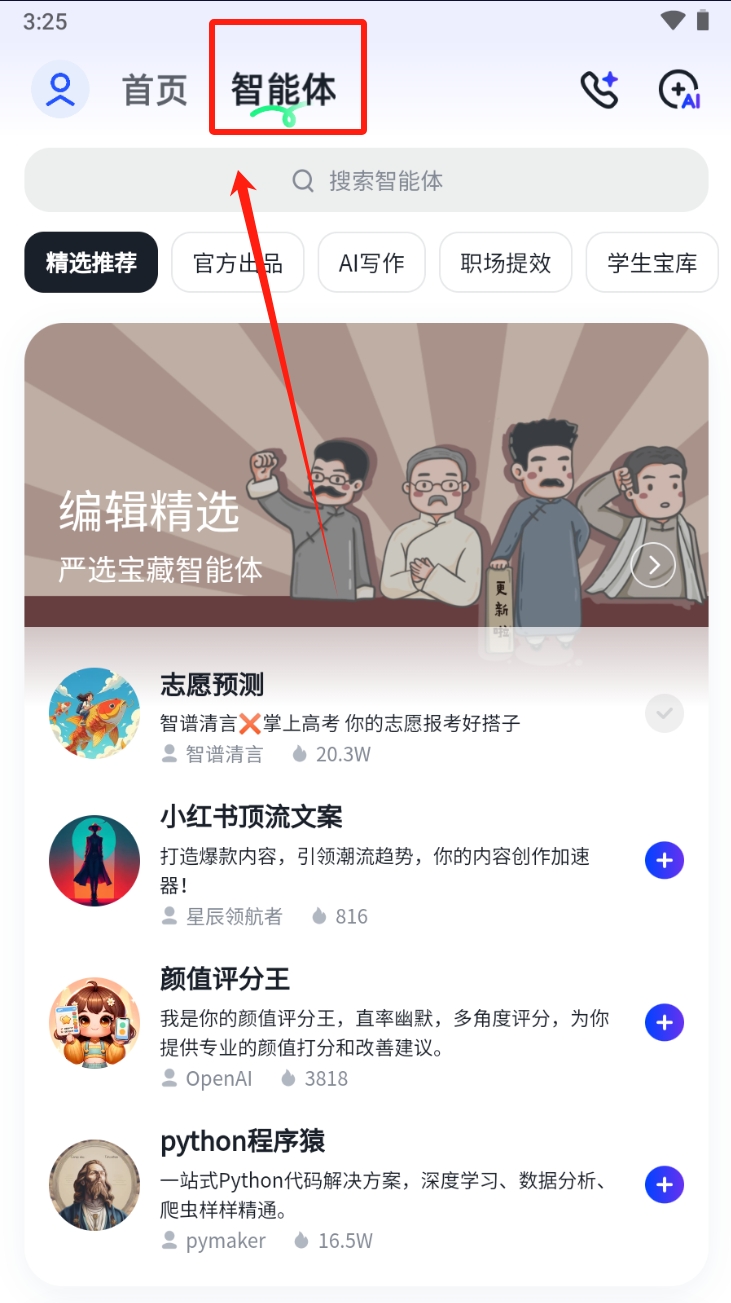
Task: Select the 智能体 tab
Action: pos(284,90)
